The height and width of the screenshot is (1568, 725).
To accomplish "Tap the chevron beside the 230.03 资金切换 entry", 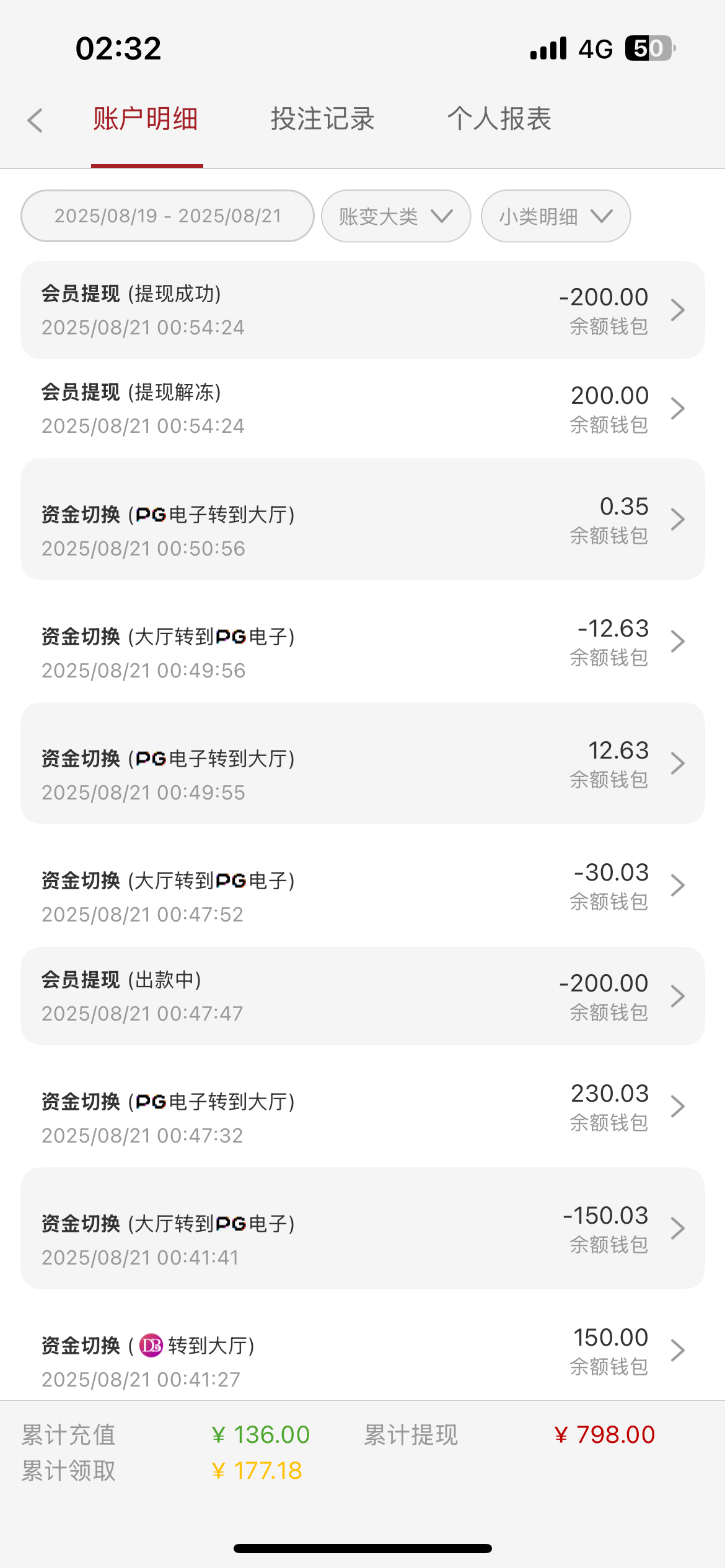I will pyautogui.click(x=678, y=1106).
